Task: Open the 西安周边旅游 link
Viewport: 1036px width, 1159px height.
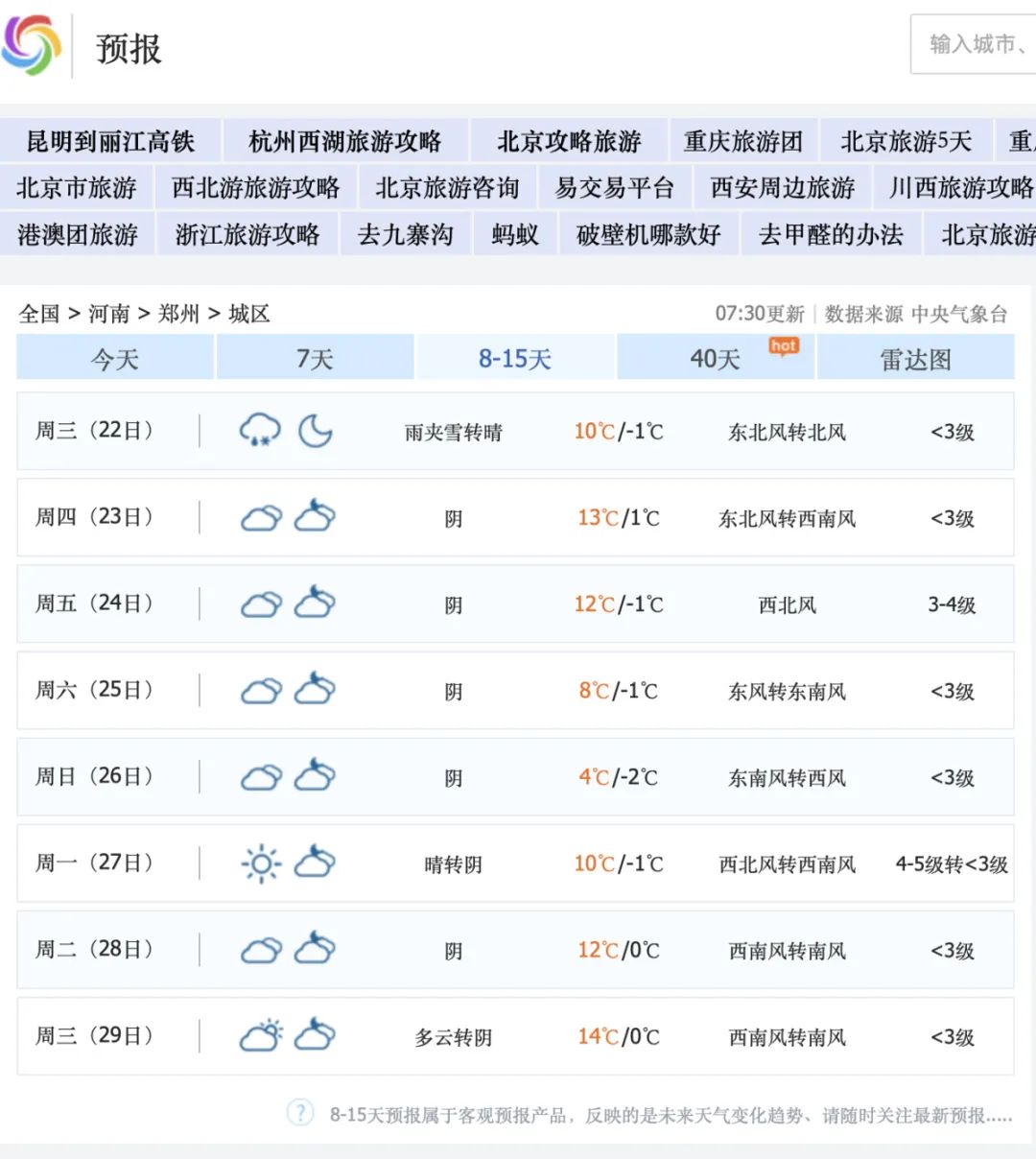Action: point(783,187)
